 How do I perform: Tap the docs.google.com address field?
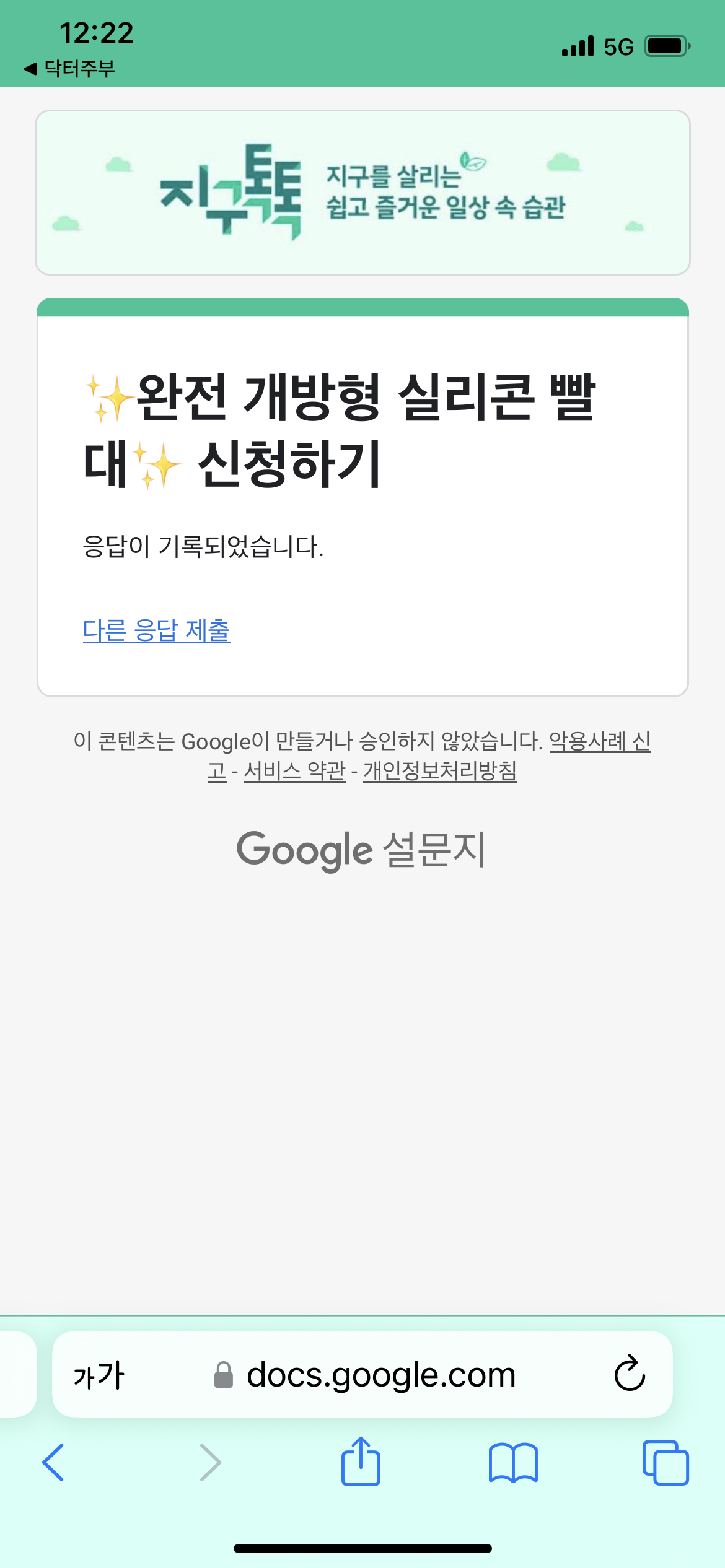point(380,1375)
